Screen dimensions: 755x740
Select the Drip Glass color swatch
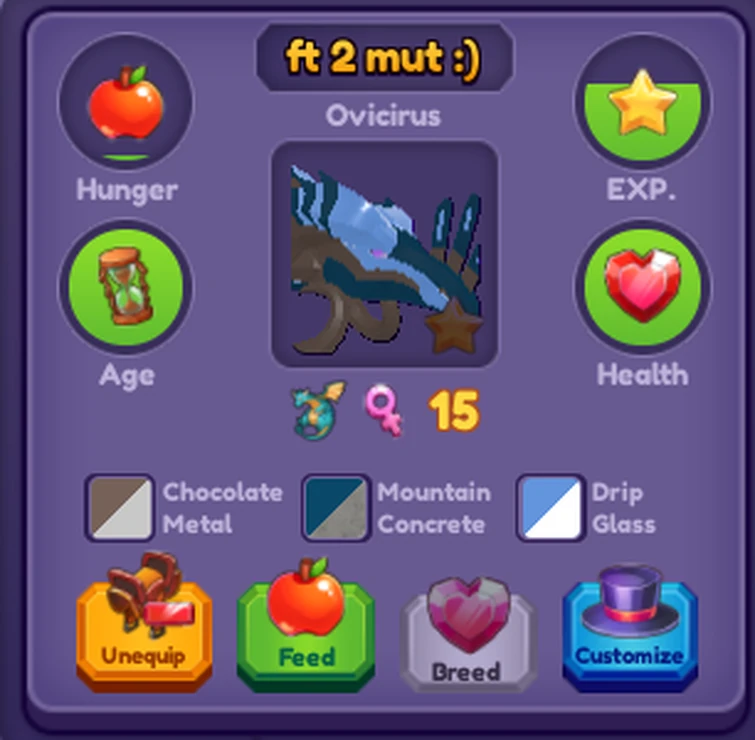click(x=551, y=507)
